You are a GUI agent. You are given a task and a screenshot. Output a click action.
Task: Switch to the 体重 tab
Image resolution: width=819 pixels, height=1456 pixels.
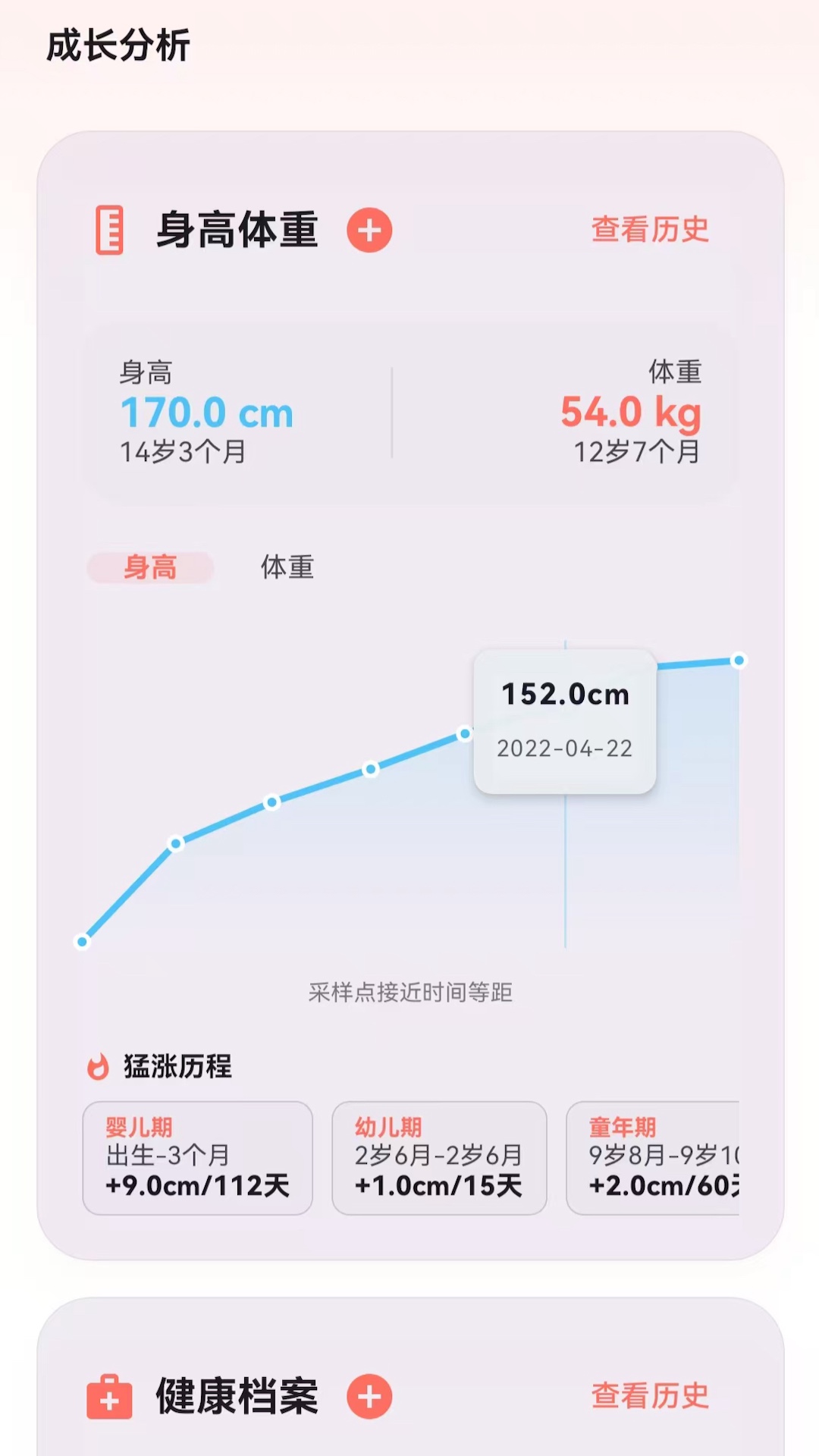point(286,567)
